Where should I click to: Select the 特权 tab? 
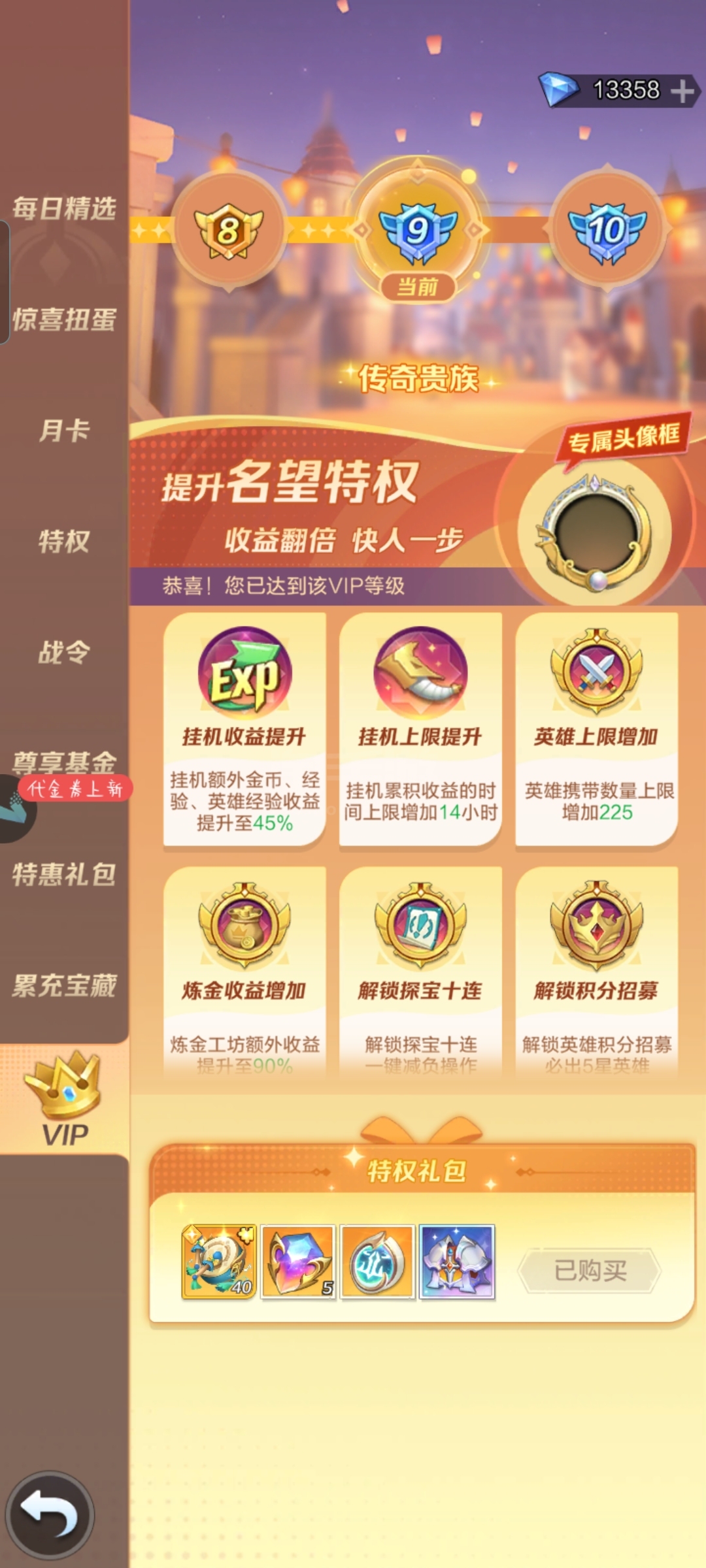[64, 542]
